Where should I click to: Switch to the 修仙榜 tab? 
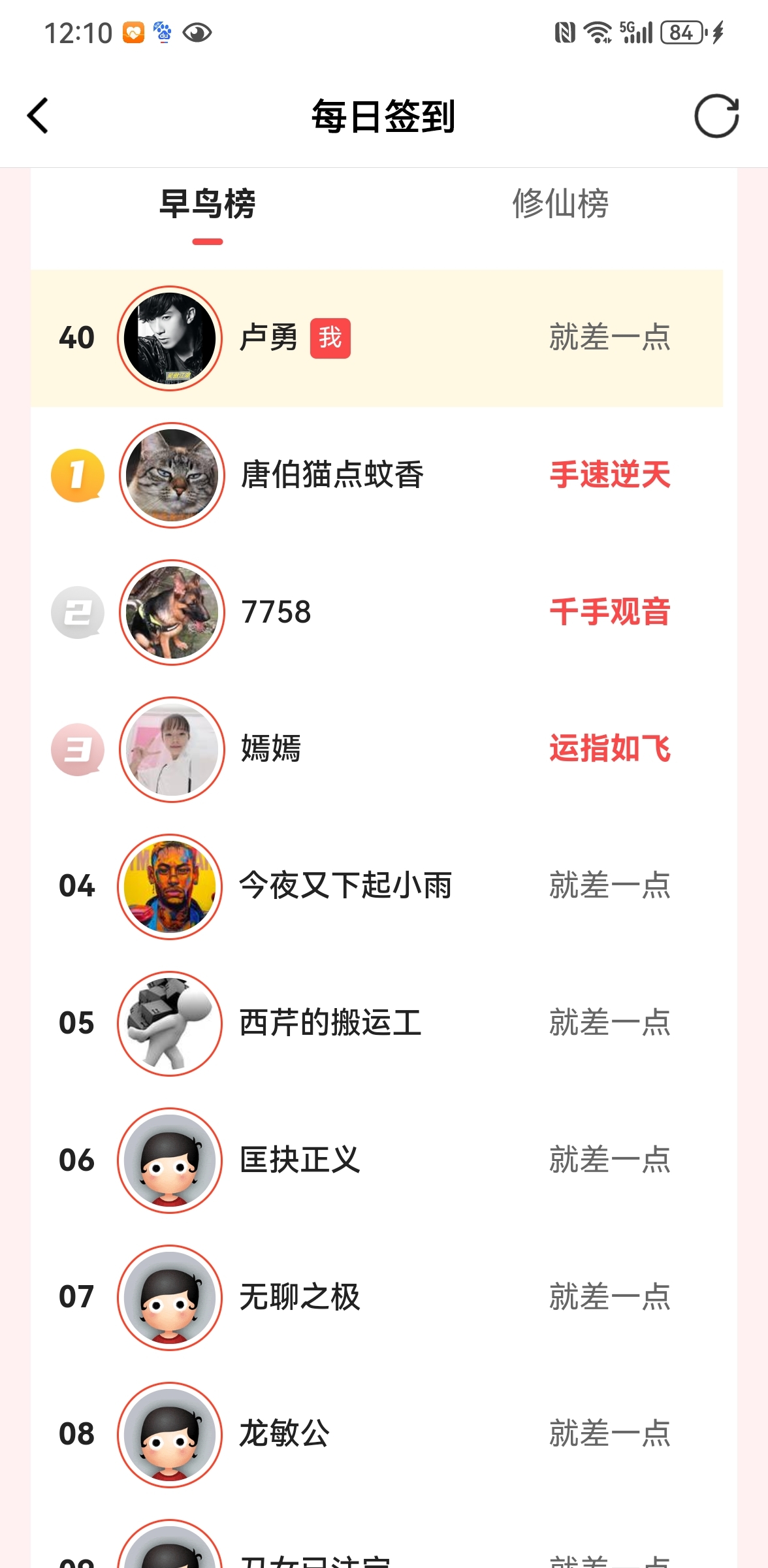560,204
